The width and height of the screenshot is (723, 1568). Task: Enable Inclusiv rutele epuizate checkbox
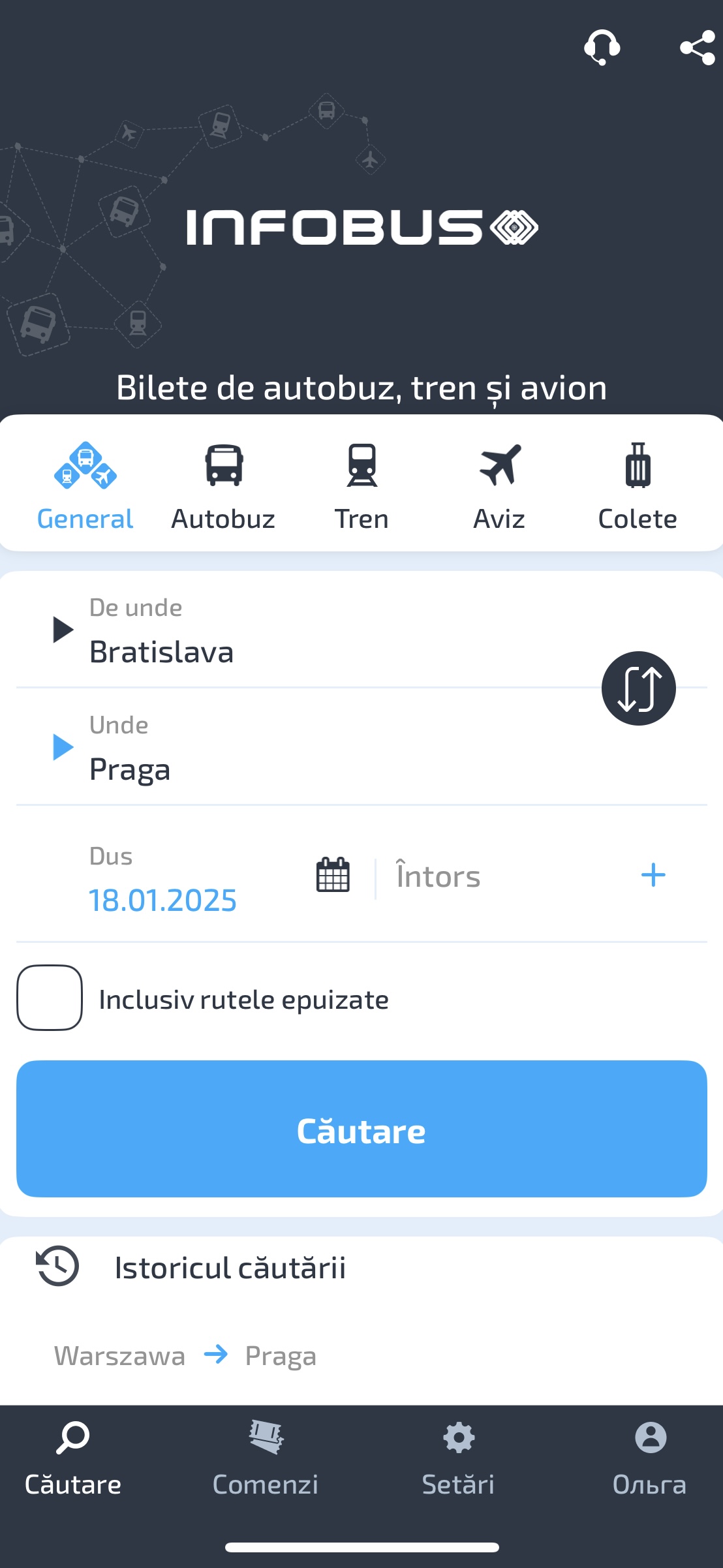tap(50, 998)
